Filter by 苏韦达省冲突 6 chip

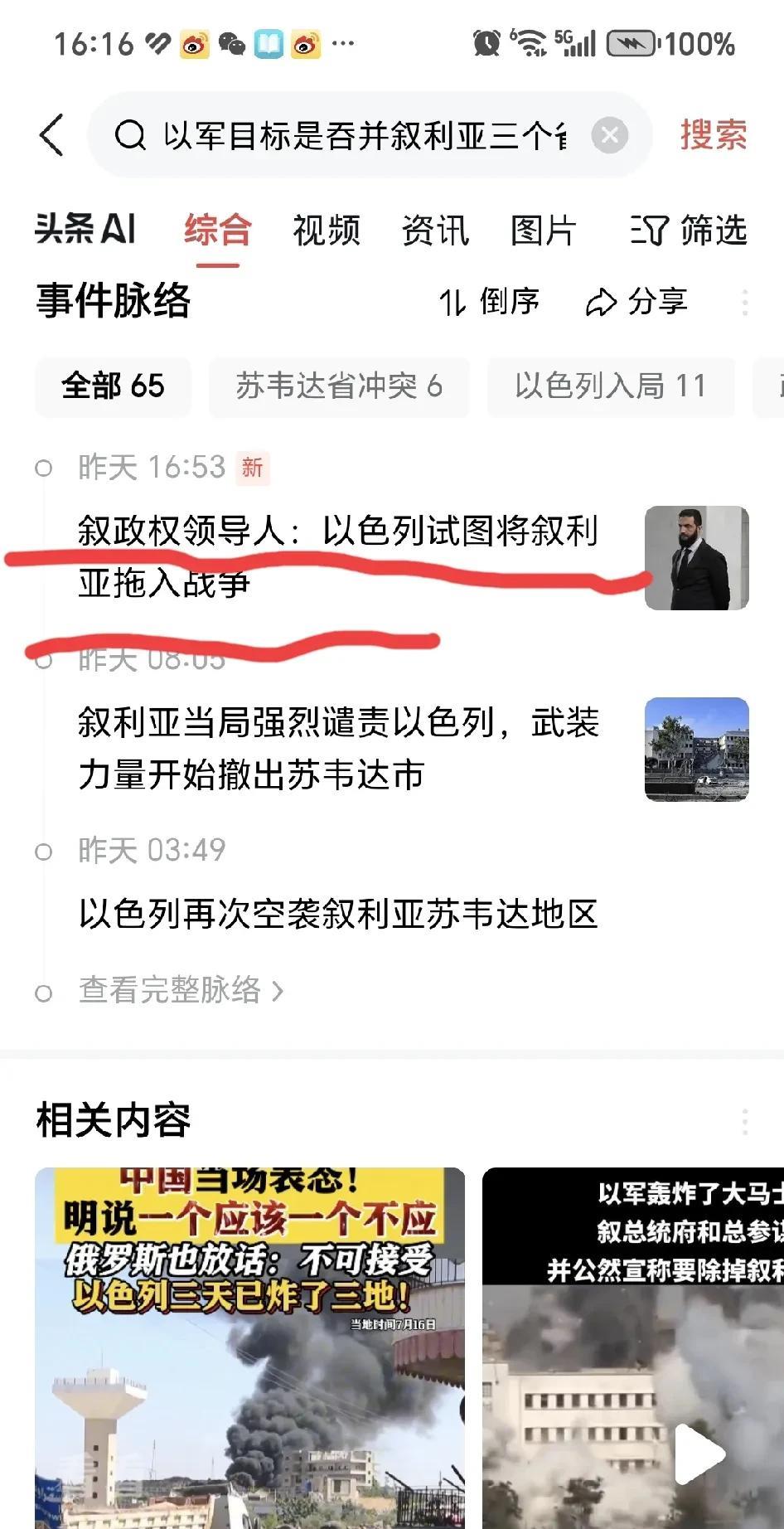pyautogui.click(x=339, y=386)
